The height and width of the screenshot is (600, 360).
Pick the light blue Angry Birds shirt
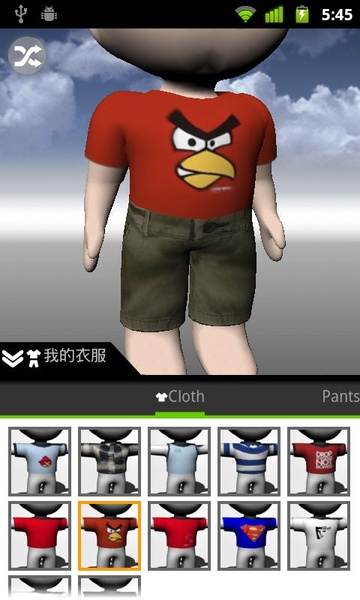pyautogui.click(x=40, y=461)
